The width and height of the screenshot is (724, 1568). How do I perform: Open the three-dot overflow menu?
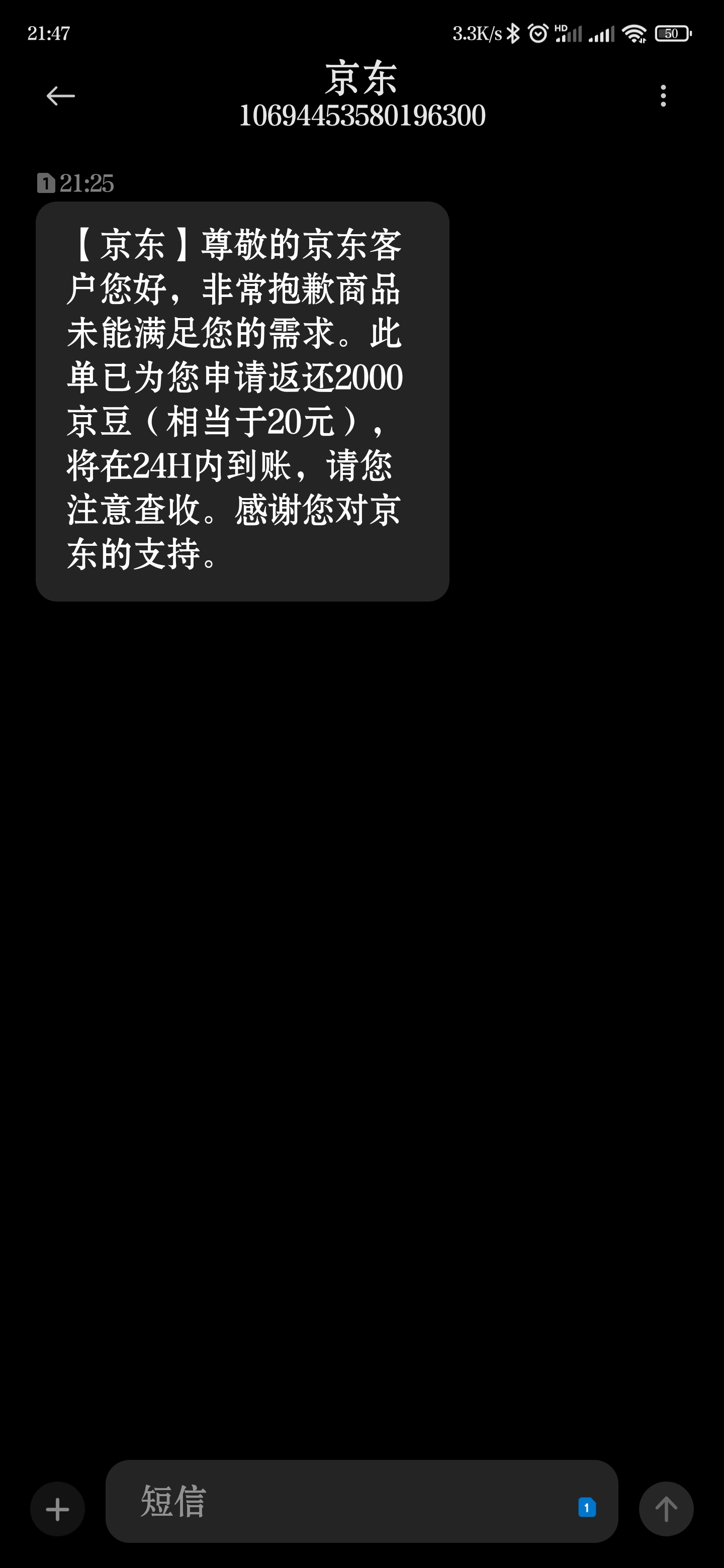[663, 95]
